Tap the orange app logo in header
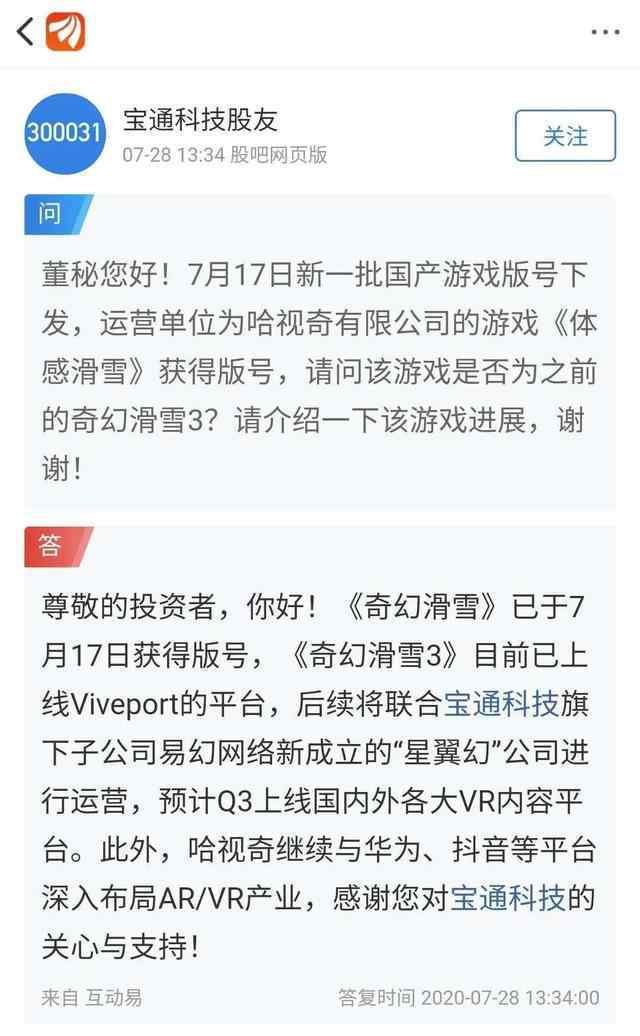The image size is (640, 1036). pyautogui.click(x=65, y=31)
